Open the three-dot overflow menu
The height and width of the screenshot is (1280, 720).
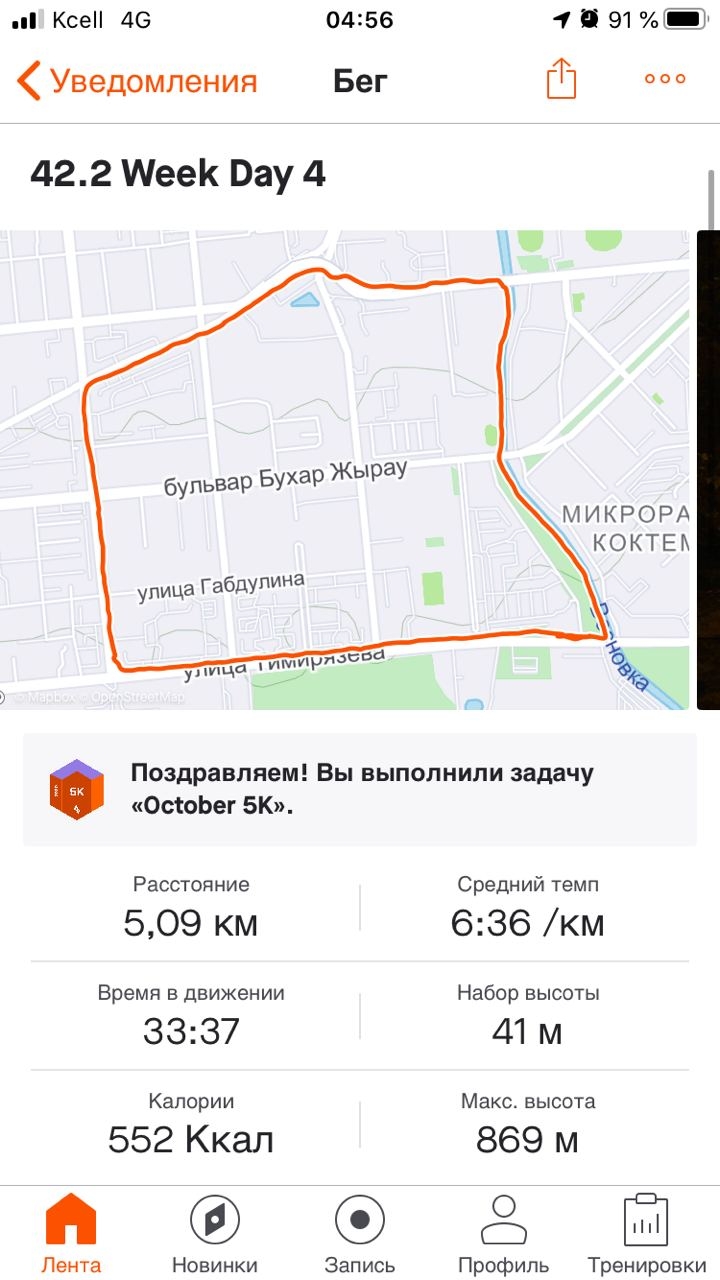[665, 80]
